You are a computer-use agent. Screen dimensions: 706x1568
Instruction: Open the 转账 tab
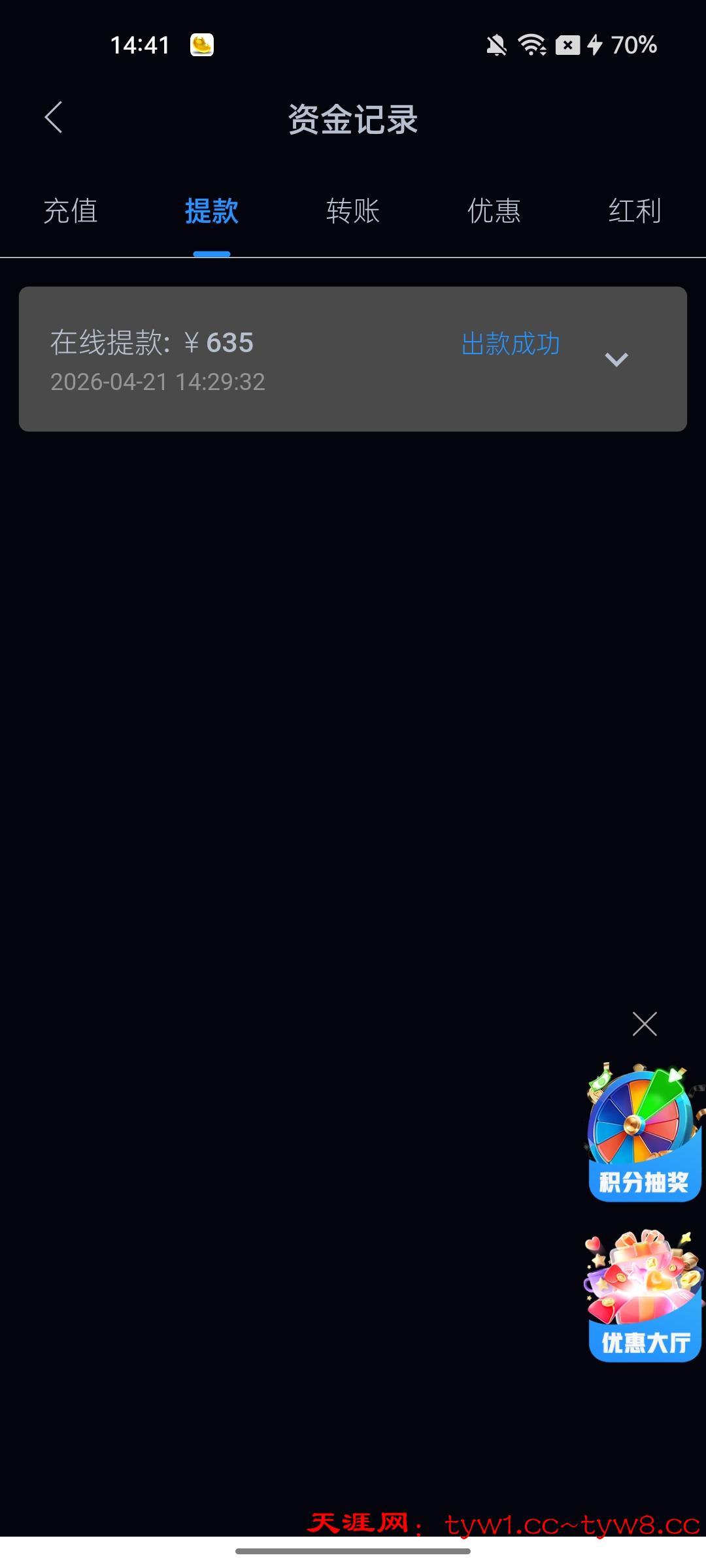353,211
